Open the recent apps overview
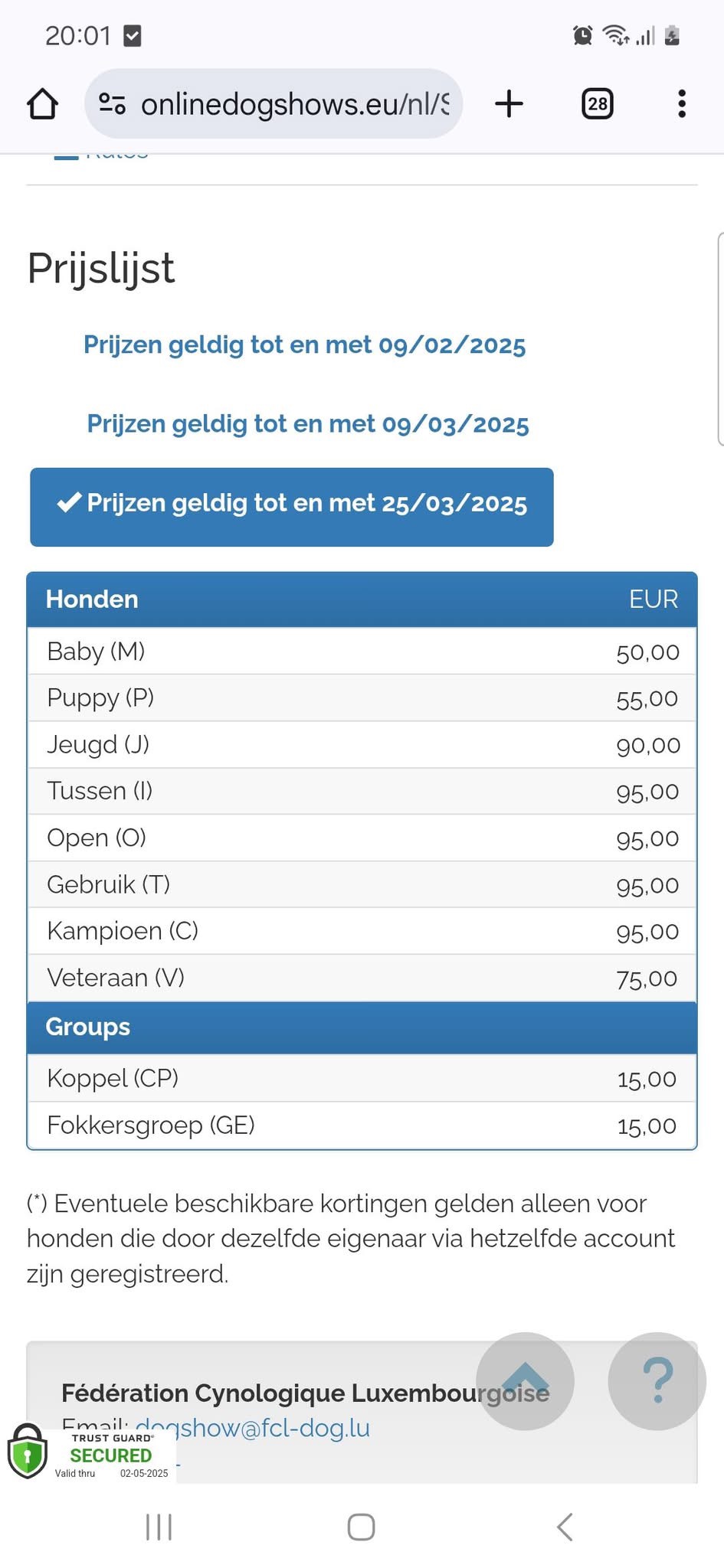The width and height of the screenshot is (724, 1568). pyautogui.click(x=159, y=1526)
